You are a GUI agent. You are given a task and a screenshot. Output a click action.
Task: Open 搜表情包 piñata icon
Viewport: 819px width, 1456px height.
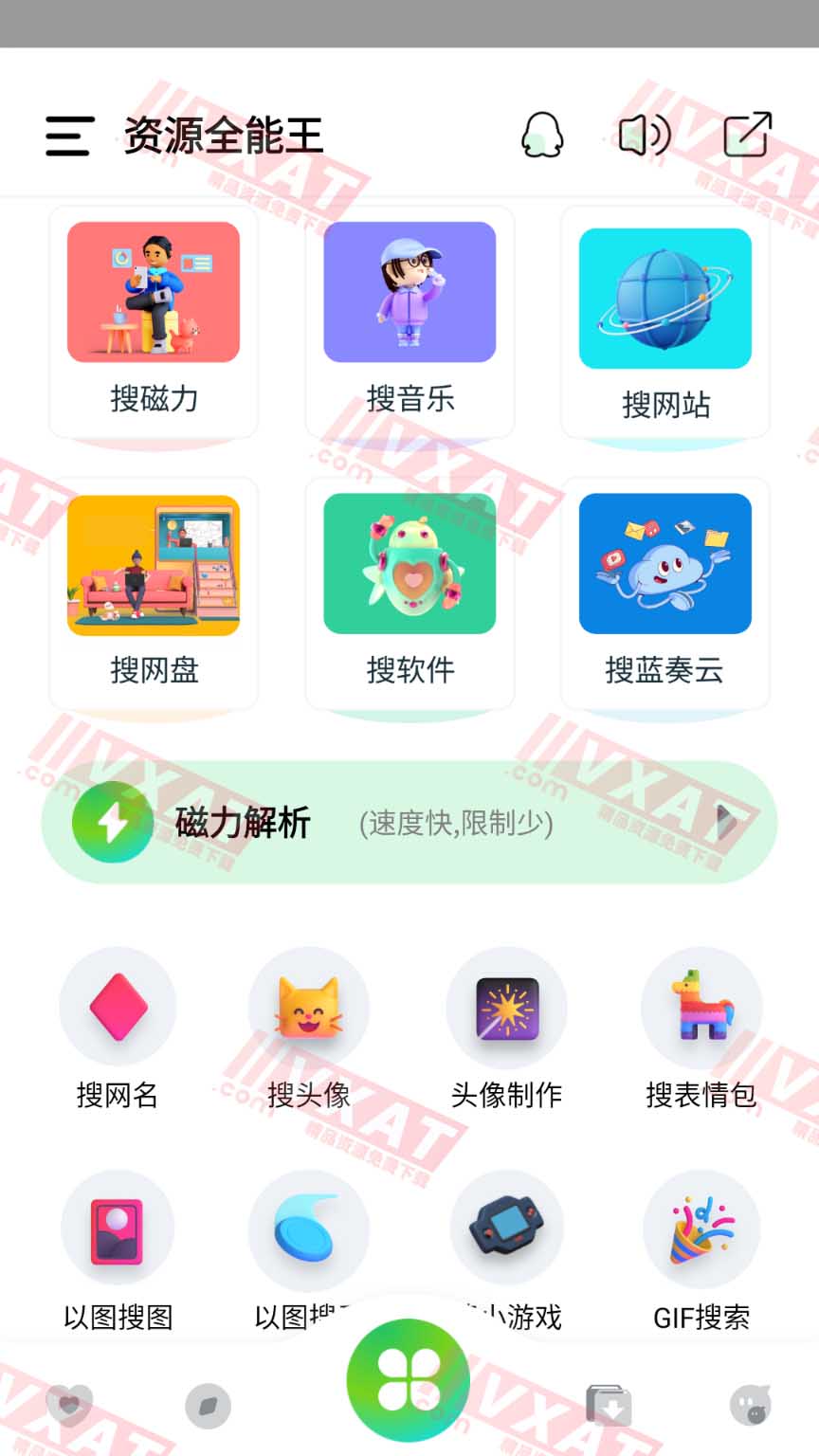click(x=701, y=1007)
